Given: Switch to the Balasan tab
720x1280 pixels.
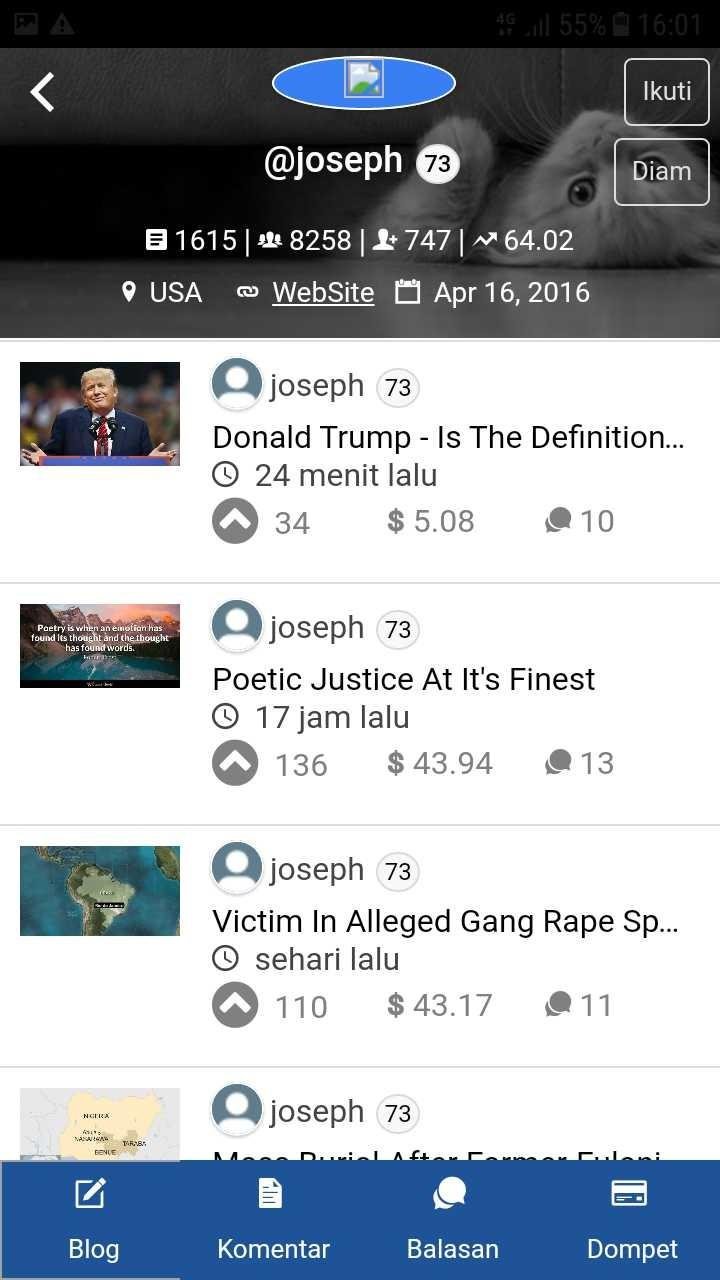Looking at the screenshot, I should coord(452,1219).
